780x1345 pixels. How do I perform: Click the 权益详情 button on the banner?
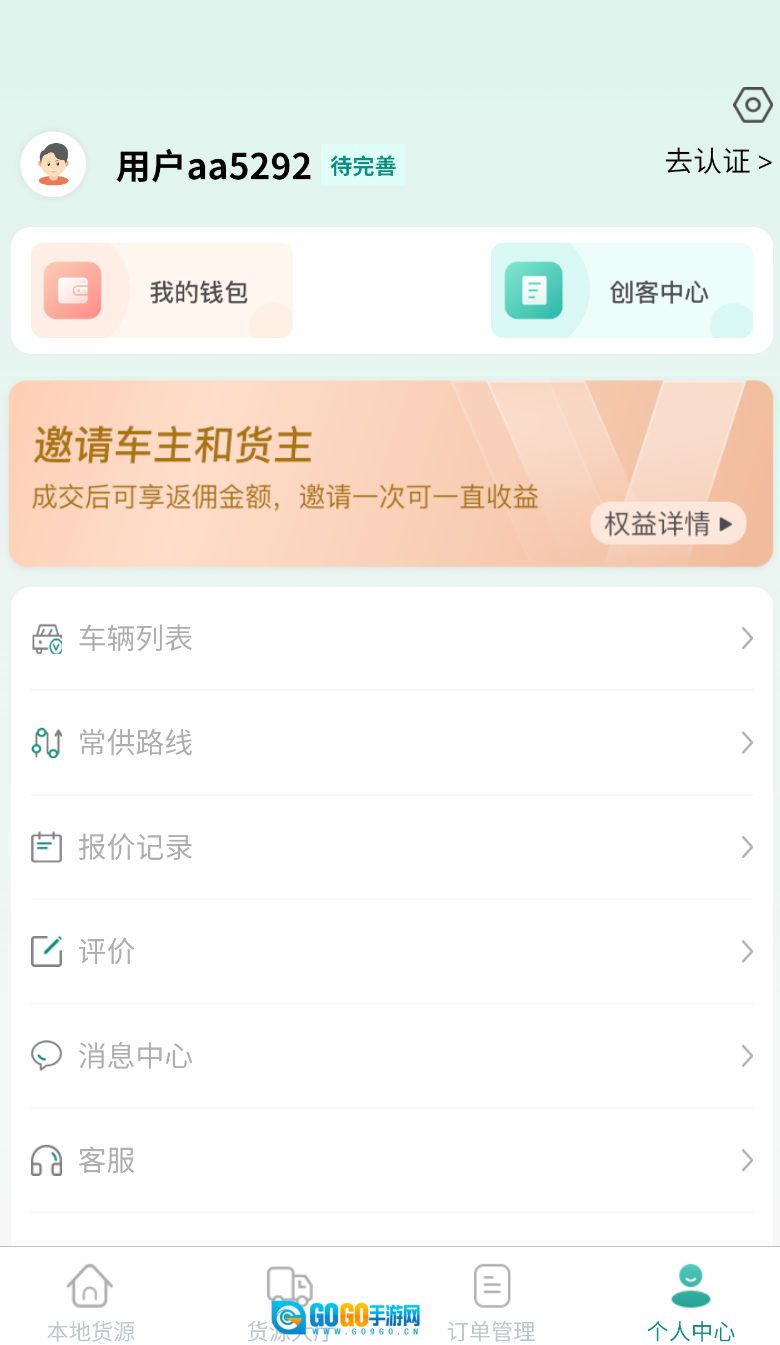point(667,522)
